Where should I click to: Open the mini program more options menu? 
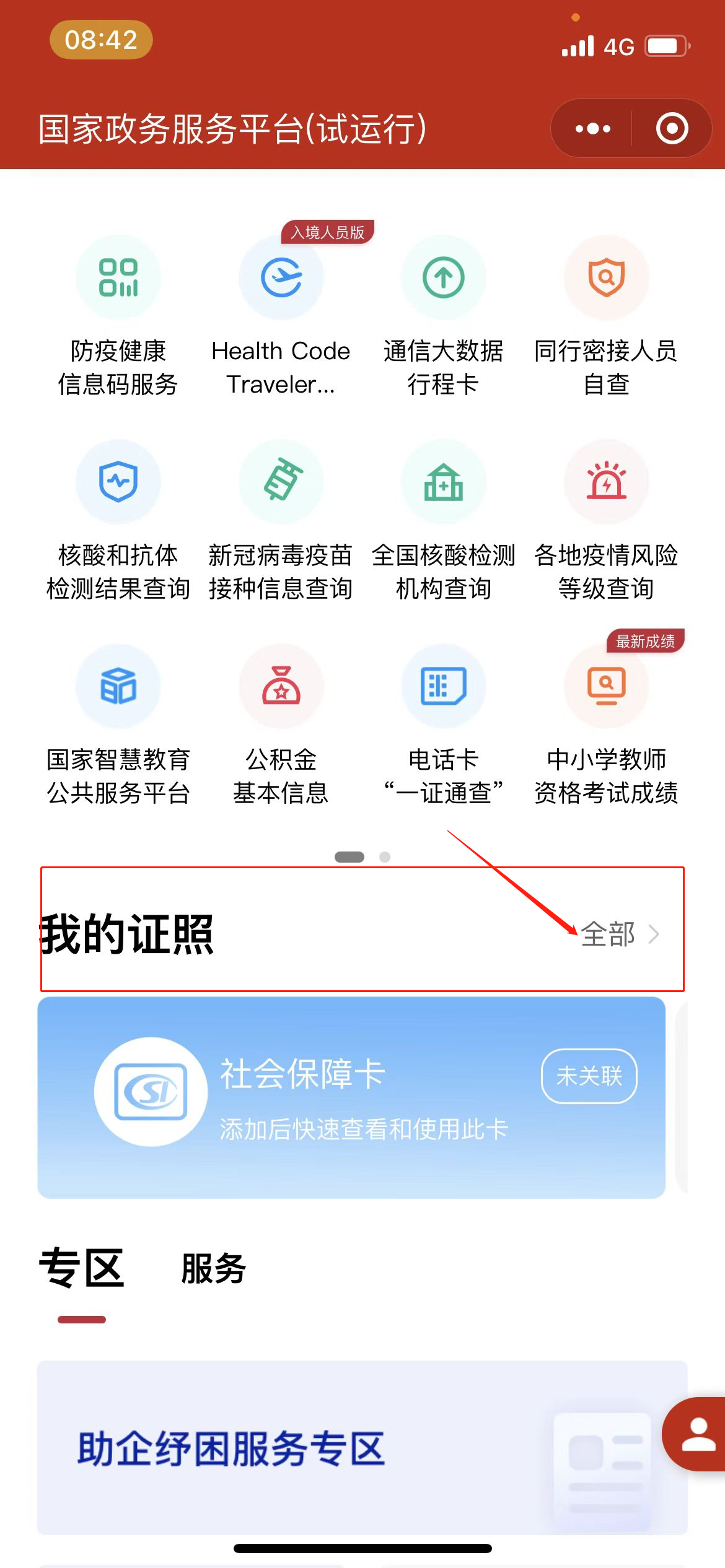pyautogui.click(x=592, y=129)
